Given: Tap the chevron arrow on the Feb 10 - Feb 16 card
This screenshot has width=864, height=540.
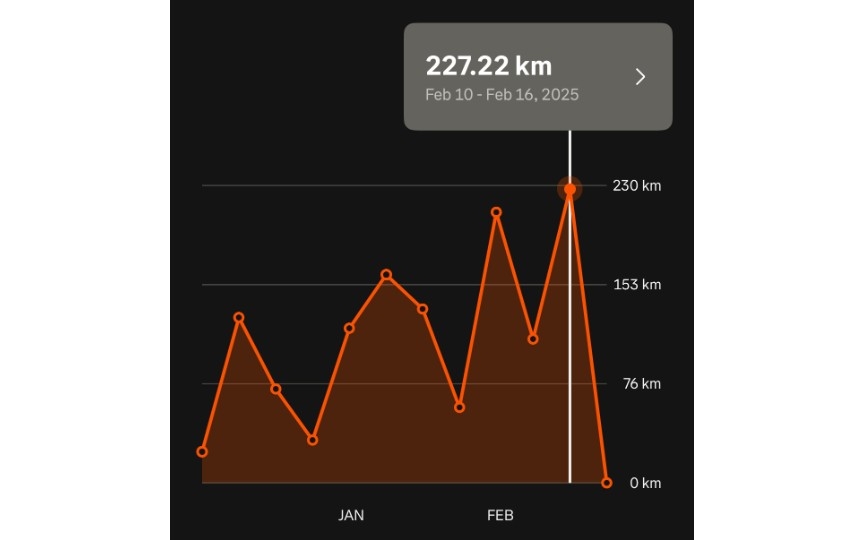Looking at the screenshot, I should pos(641,77).
